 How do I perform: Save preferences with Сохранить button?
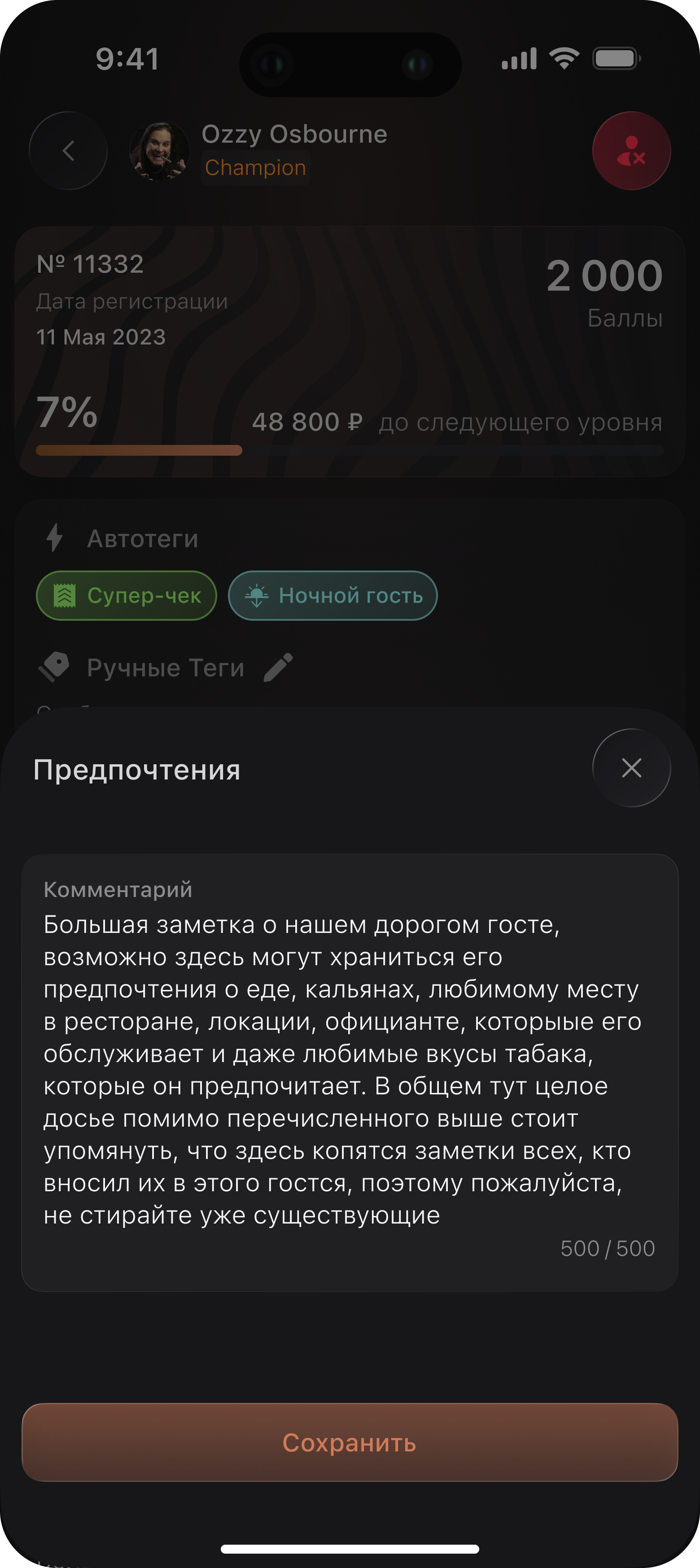click(350, 1442)
